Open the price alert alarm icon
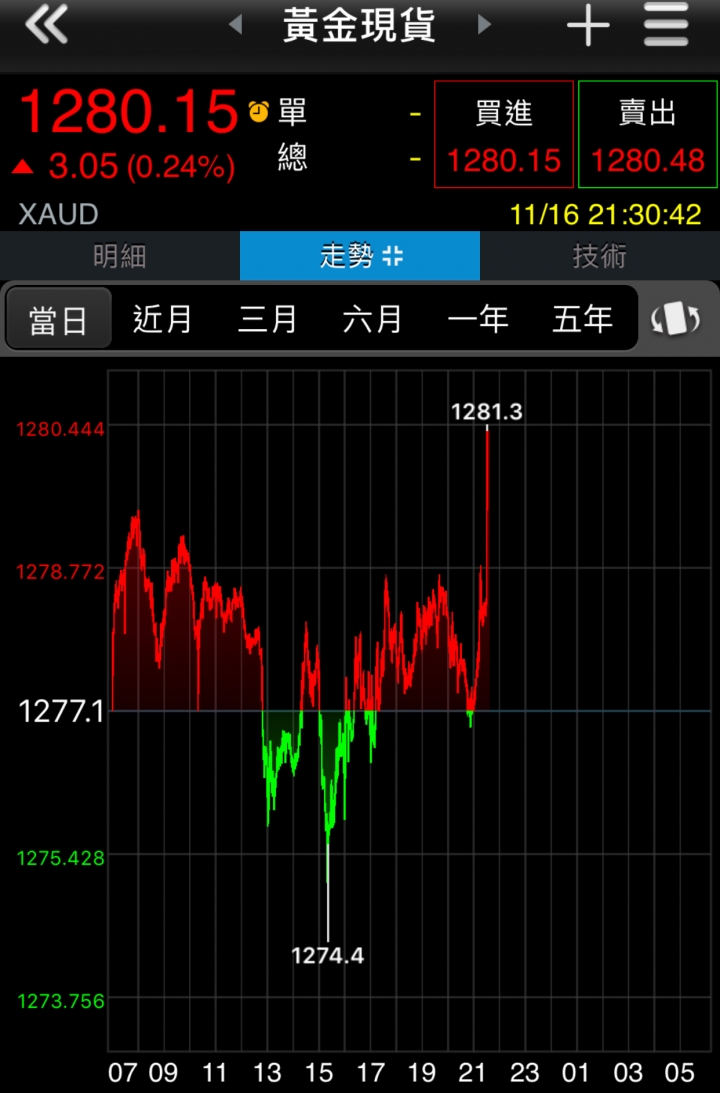 [259, 111]
